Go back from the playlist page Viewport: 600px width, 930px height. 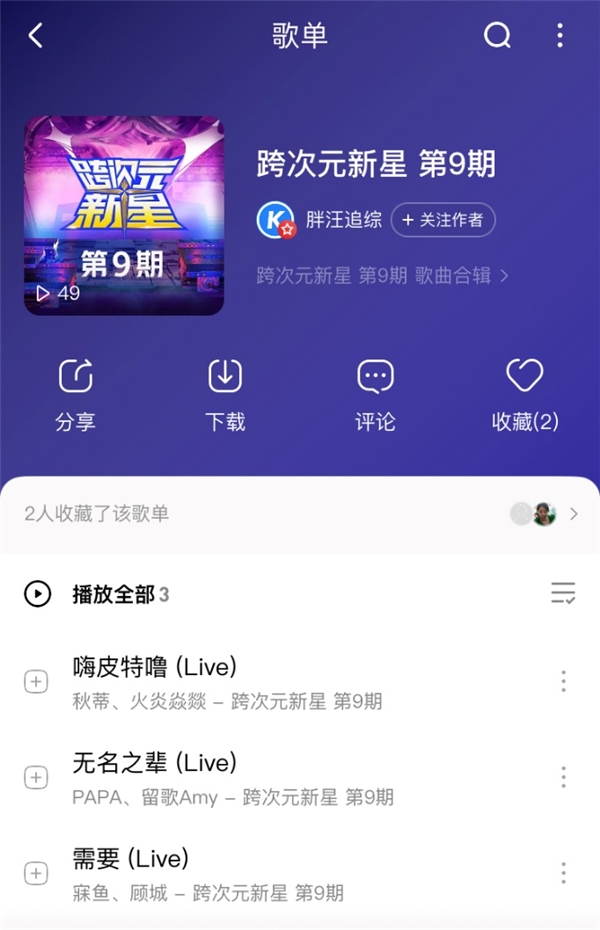pos(36,36)
